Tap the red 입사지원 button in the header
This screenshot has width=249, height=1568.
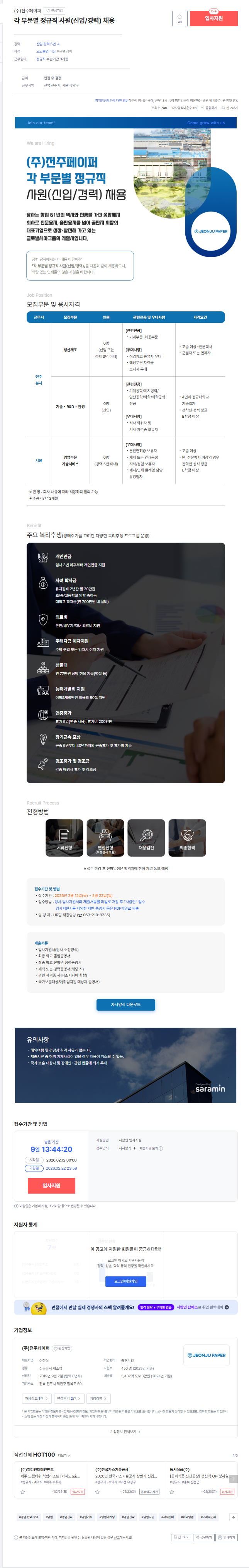[213, 18]
